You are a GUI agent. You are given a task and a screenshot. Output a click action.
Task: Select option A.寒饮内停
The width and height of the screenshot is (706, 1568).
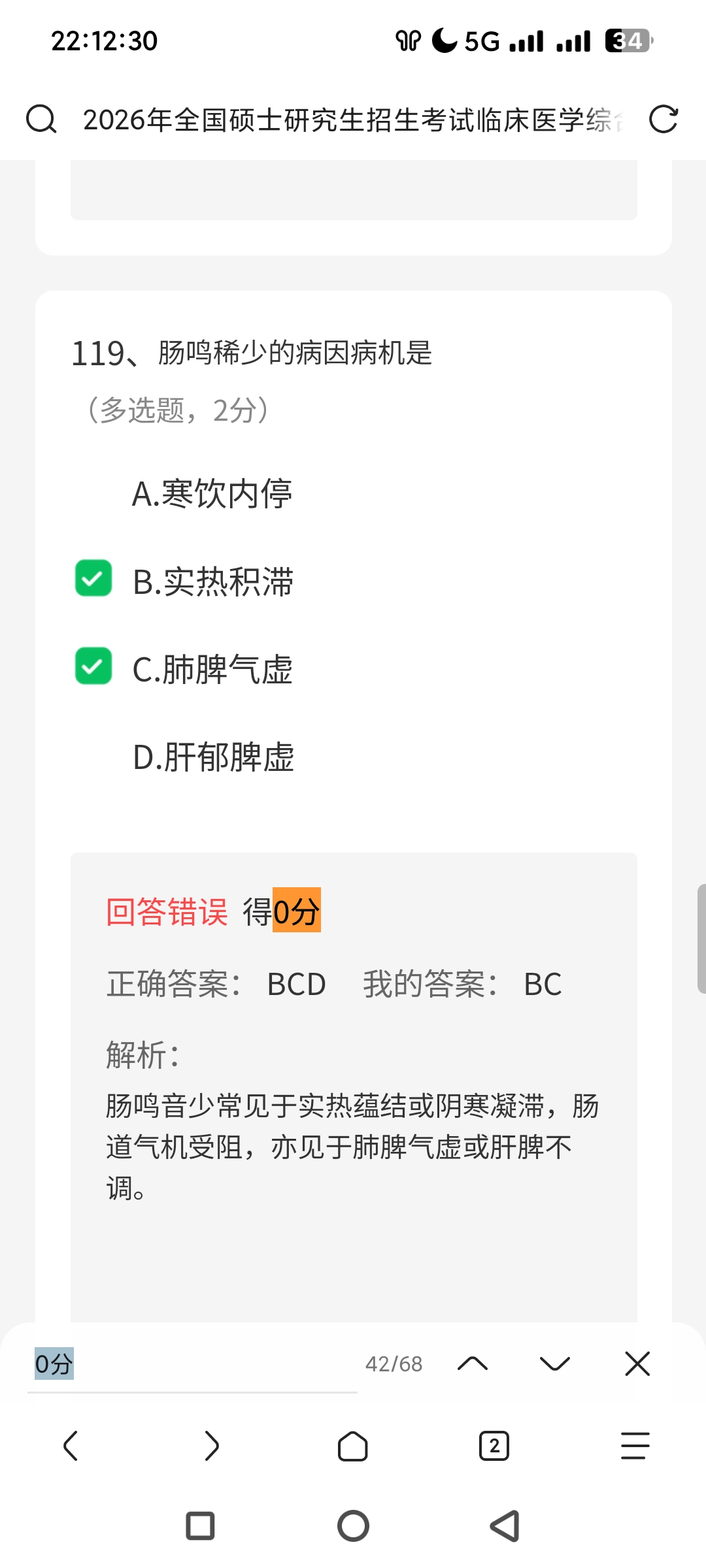coord(212,493)
